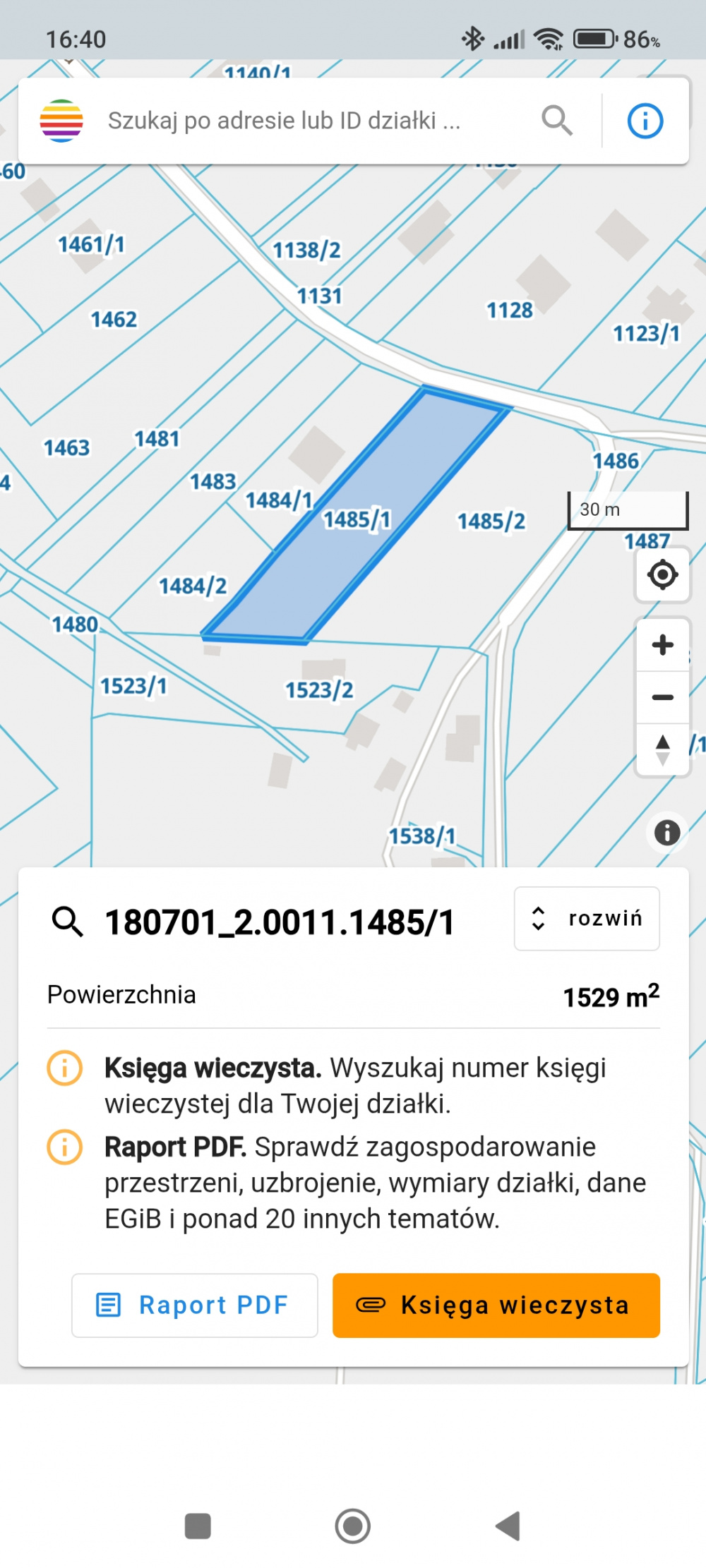Screen dimensions: 706x1568
Task: Open the rainbow layers menu icon
Action: coord(61,121)
